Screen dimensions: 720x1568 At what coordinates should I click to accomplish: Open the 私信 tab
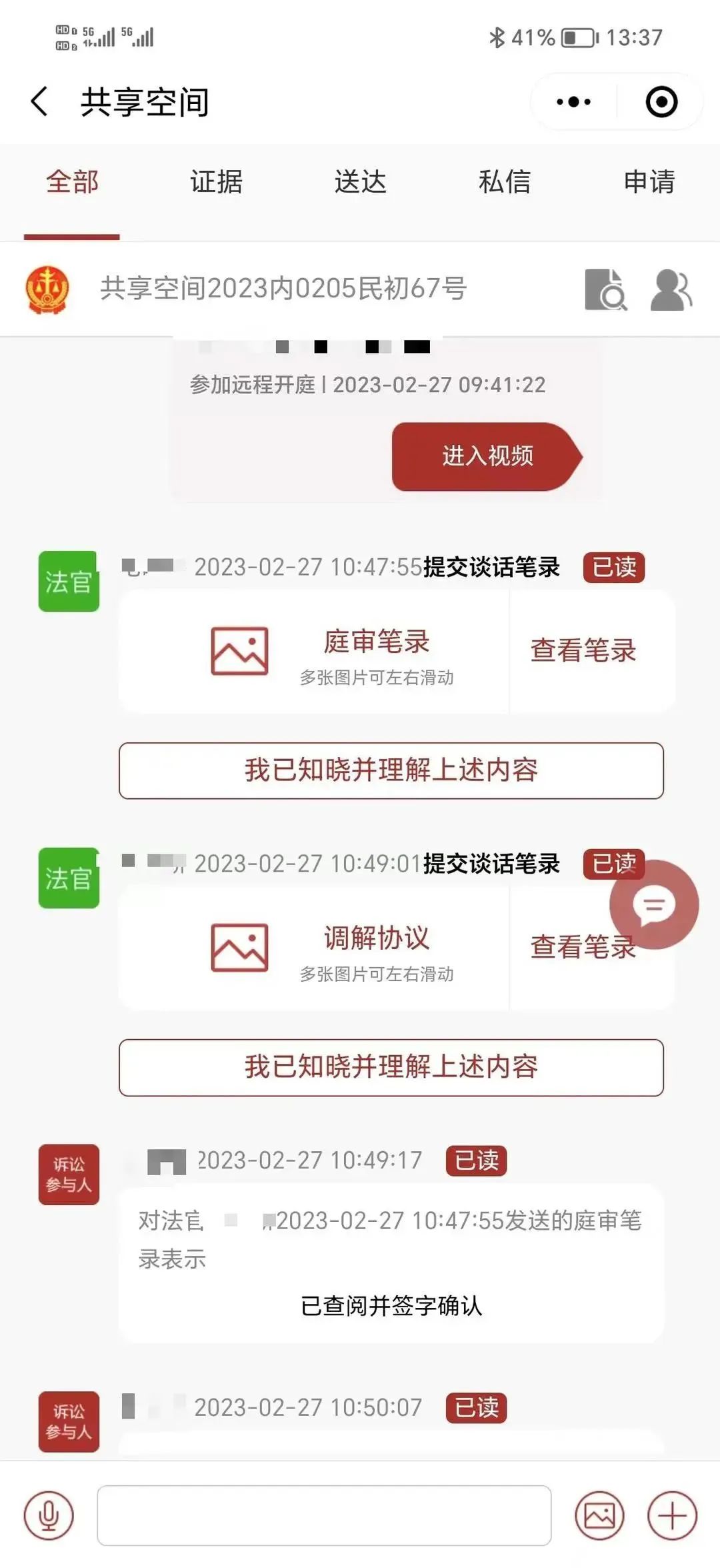(x=504, y=182)
